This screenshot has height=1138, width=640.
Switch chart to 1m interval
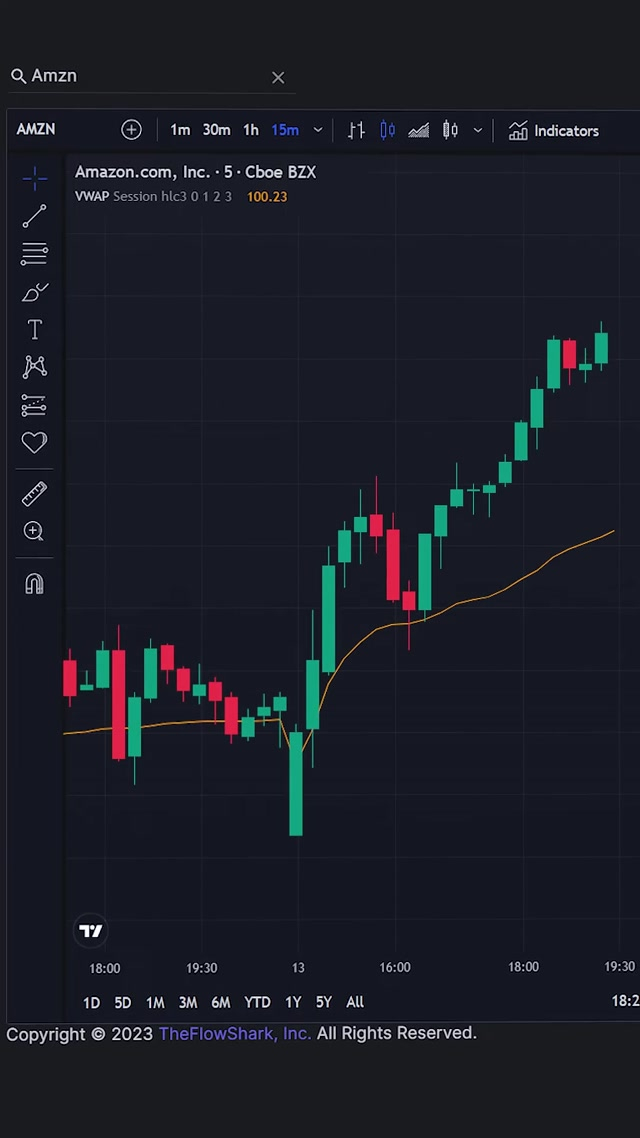(180, 130)
